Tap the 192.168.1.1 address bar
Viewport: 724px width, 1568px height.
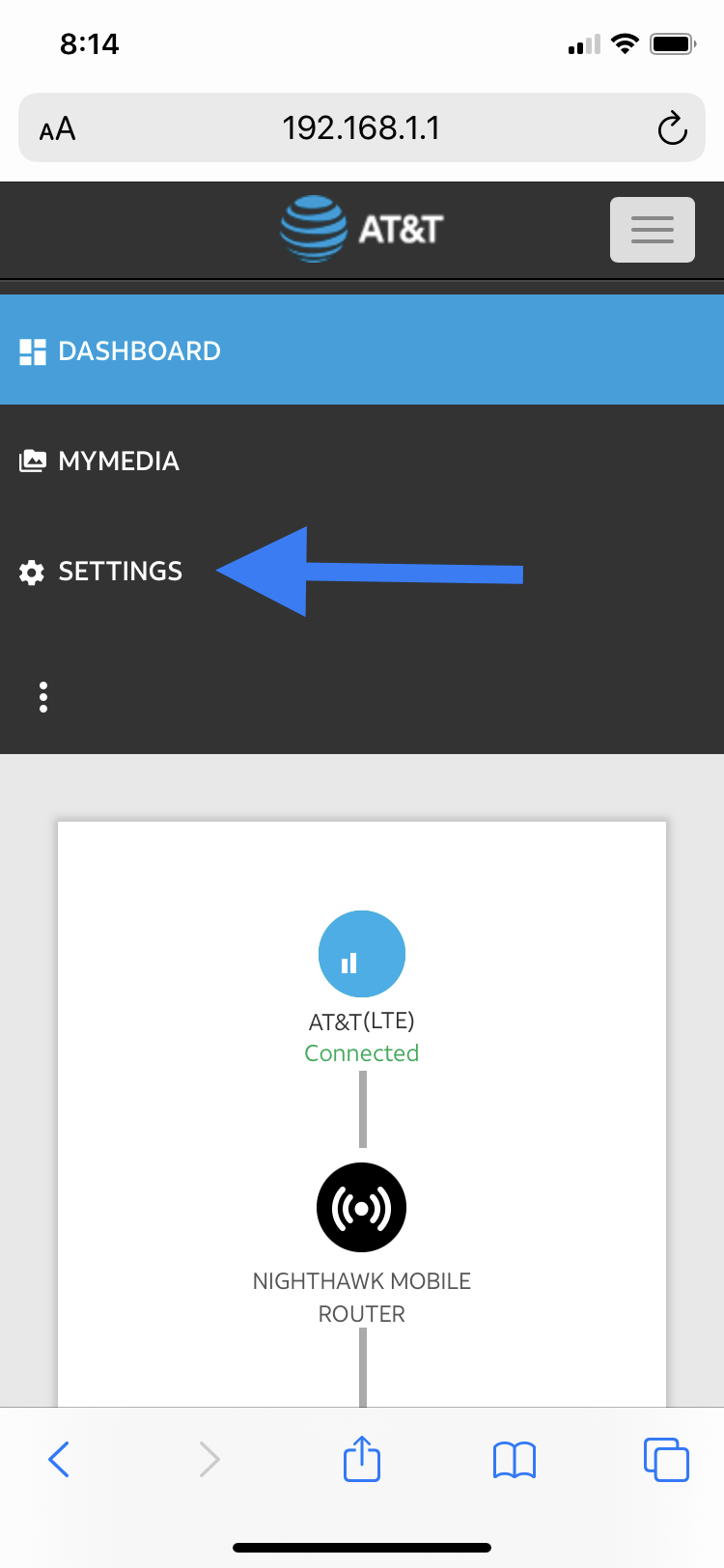click(361, 127)
